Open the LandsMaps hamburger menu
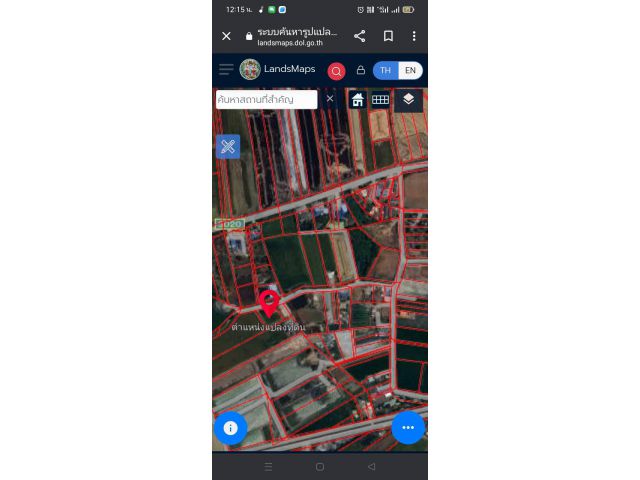Viewport: 640px width, 480px height. (226, 70)
